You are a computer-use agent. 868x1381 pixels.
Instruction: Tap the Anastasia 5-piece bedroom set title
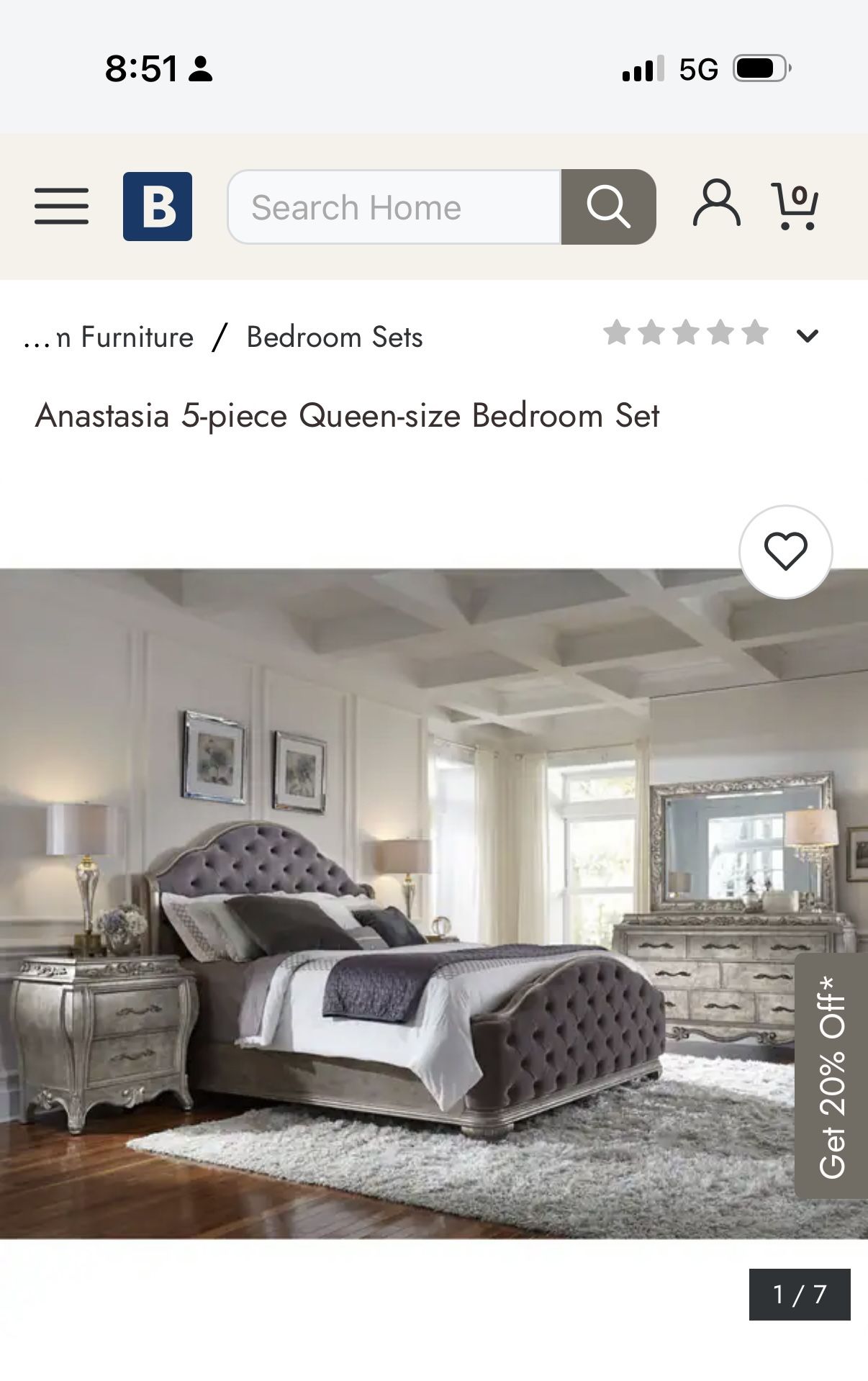[348, 415]
